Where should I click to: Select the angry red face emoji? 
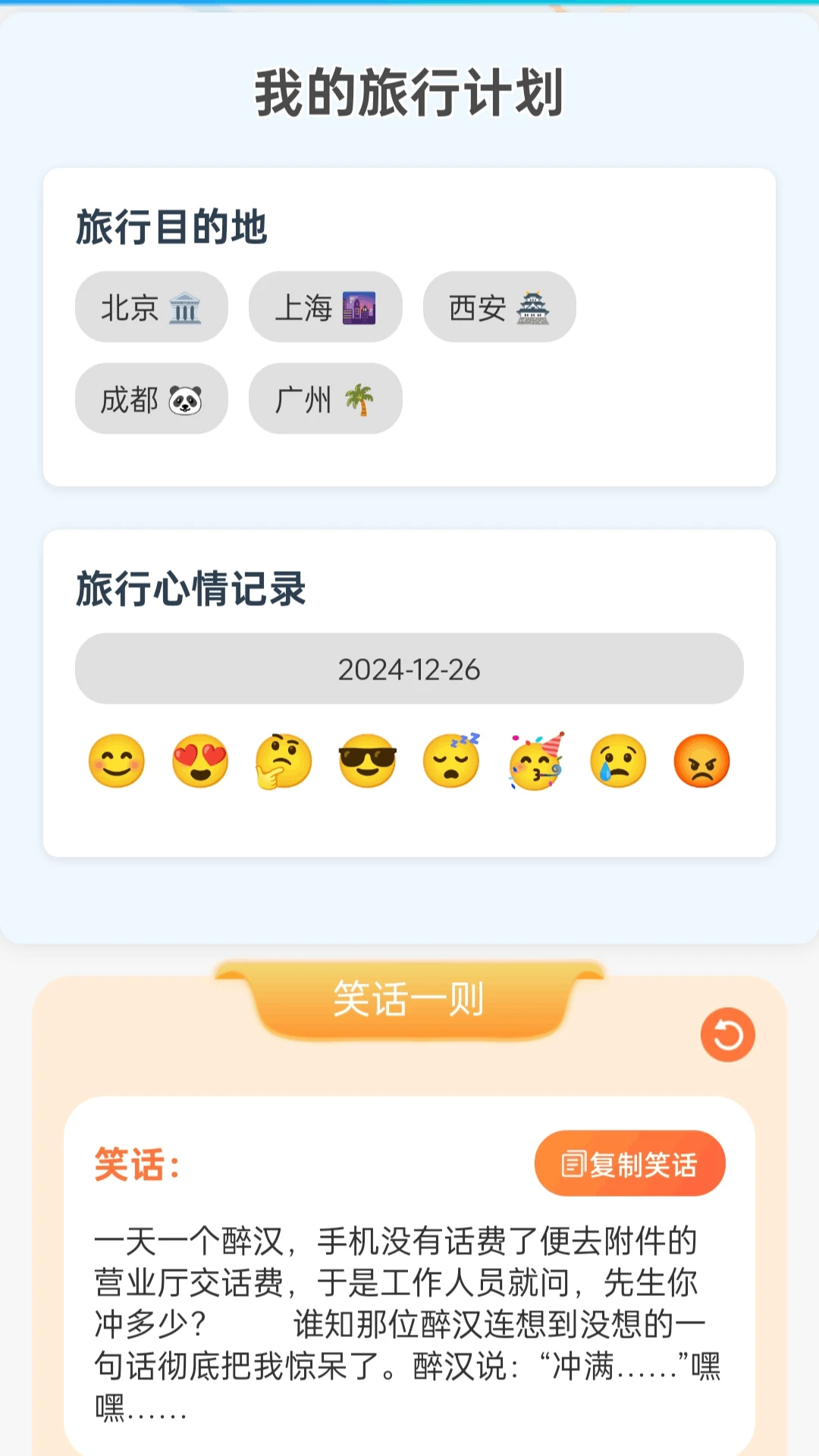702,761
